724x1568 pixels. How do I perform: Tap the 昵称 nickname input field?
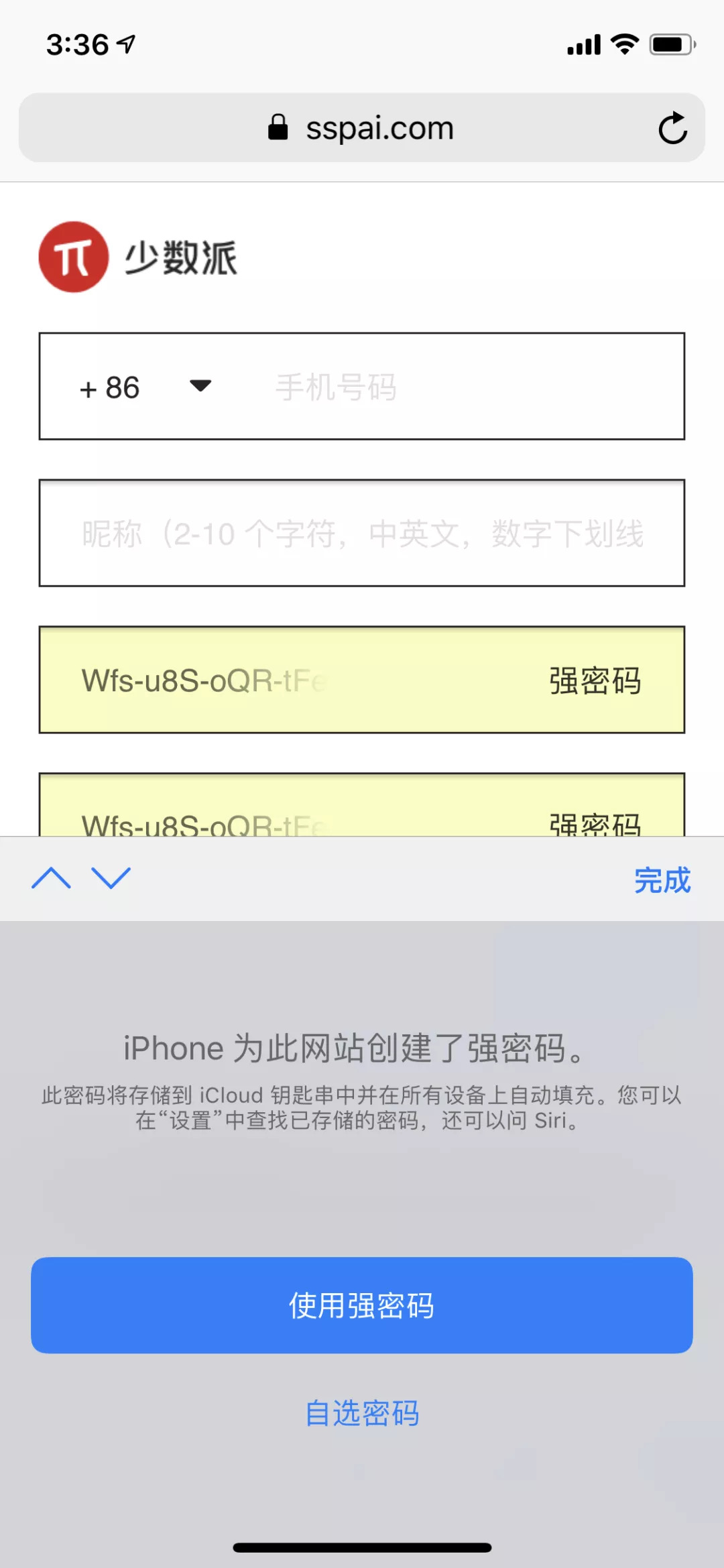362,534
